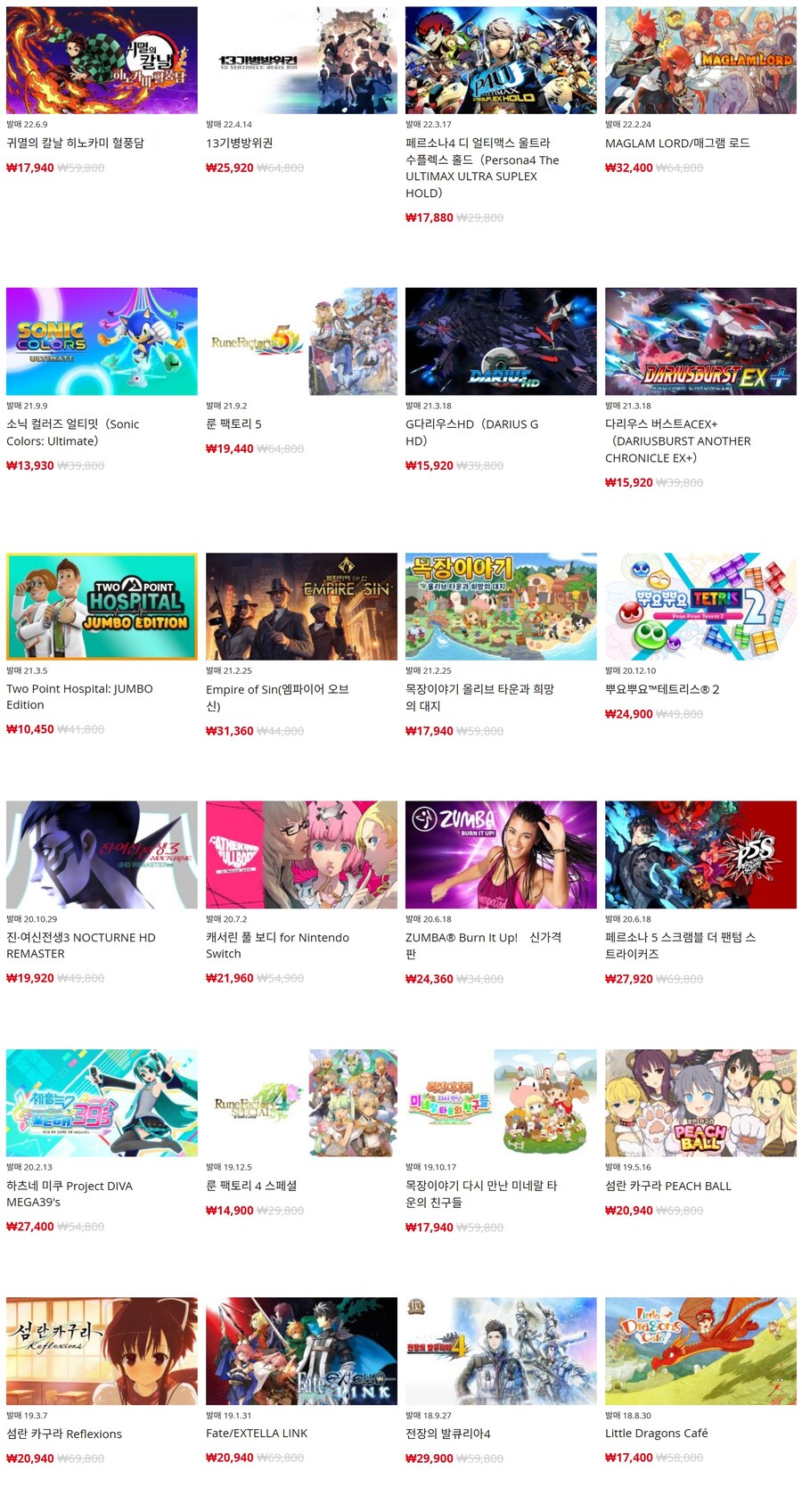Tap the 룬 팩토리 5 game card
Image resolution: width=802 pixels, height=1512 pixels.
[x=301, y=341]
